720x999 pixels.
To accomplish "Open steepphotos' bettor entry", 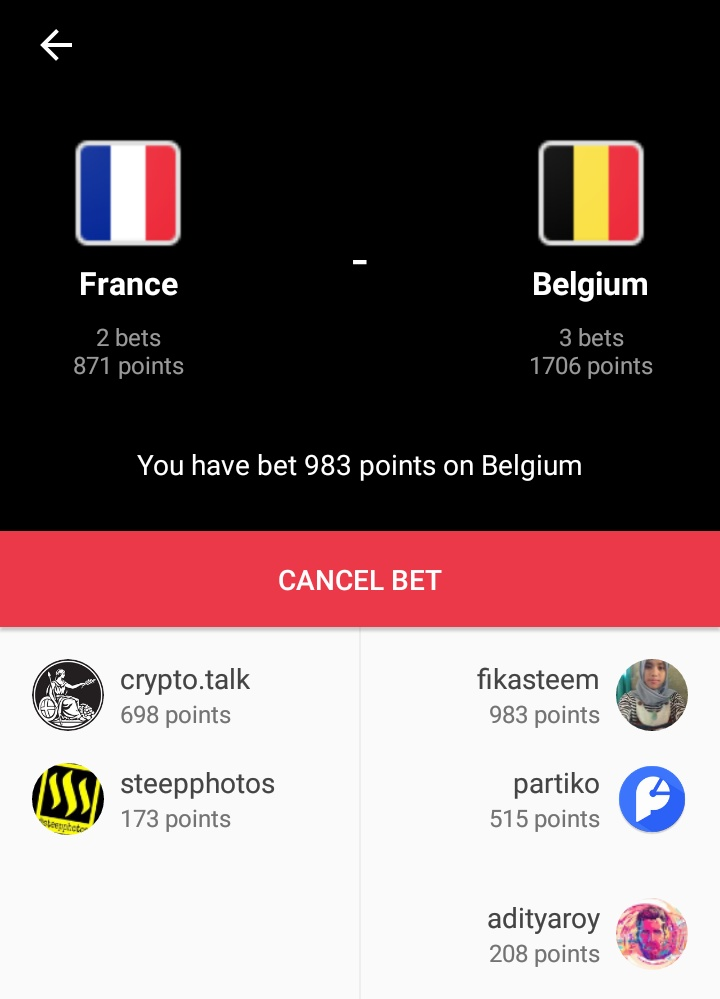I will click(180, 800).
